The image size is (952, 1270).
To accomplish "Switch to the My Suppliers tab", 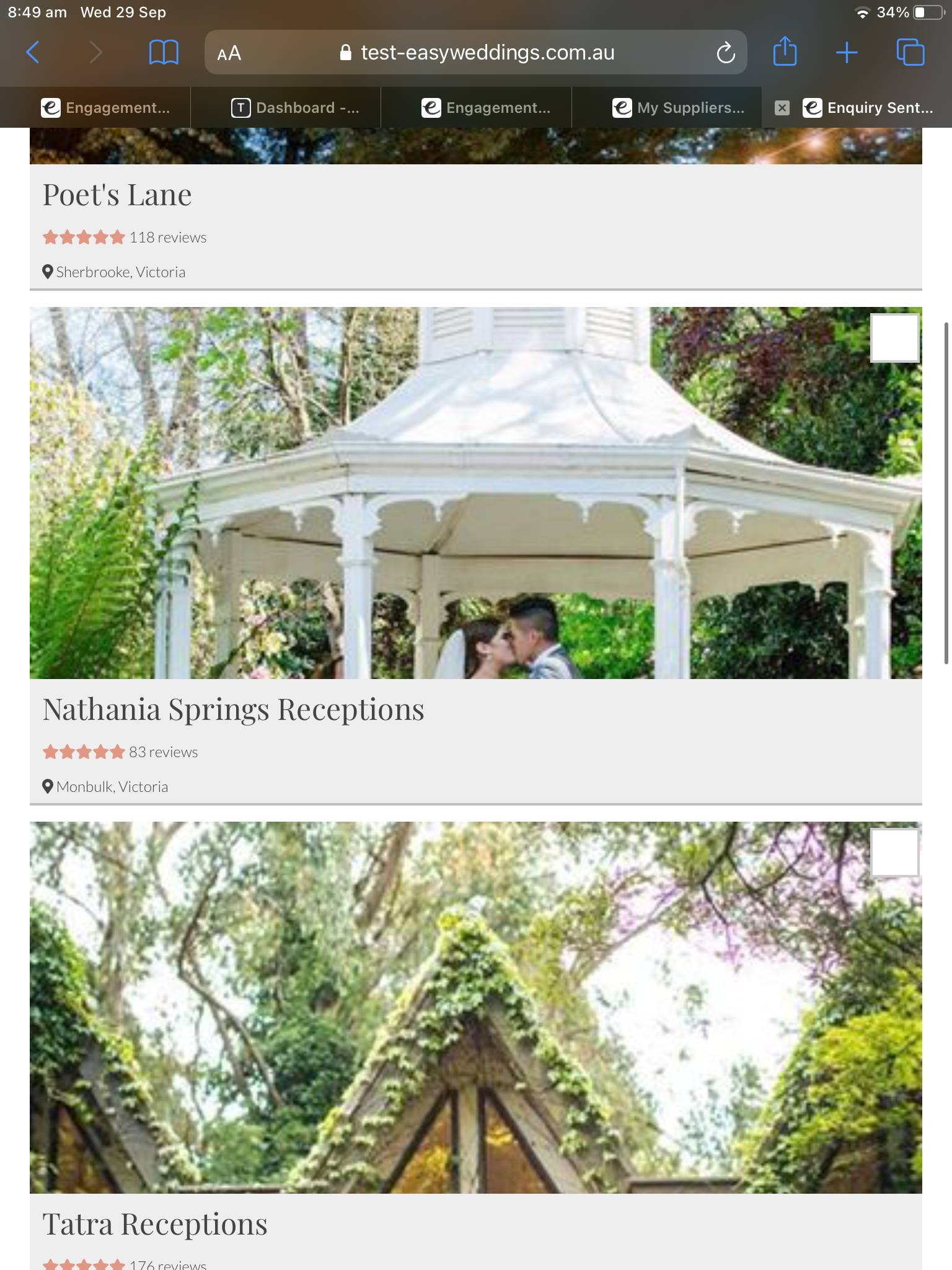I will (x=678, y=108).
